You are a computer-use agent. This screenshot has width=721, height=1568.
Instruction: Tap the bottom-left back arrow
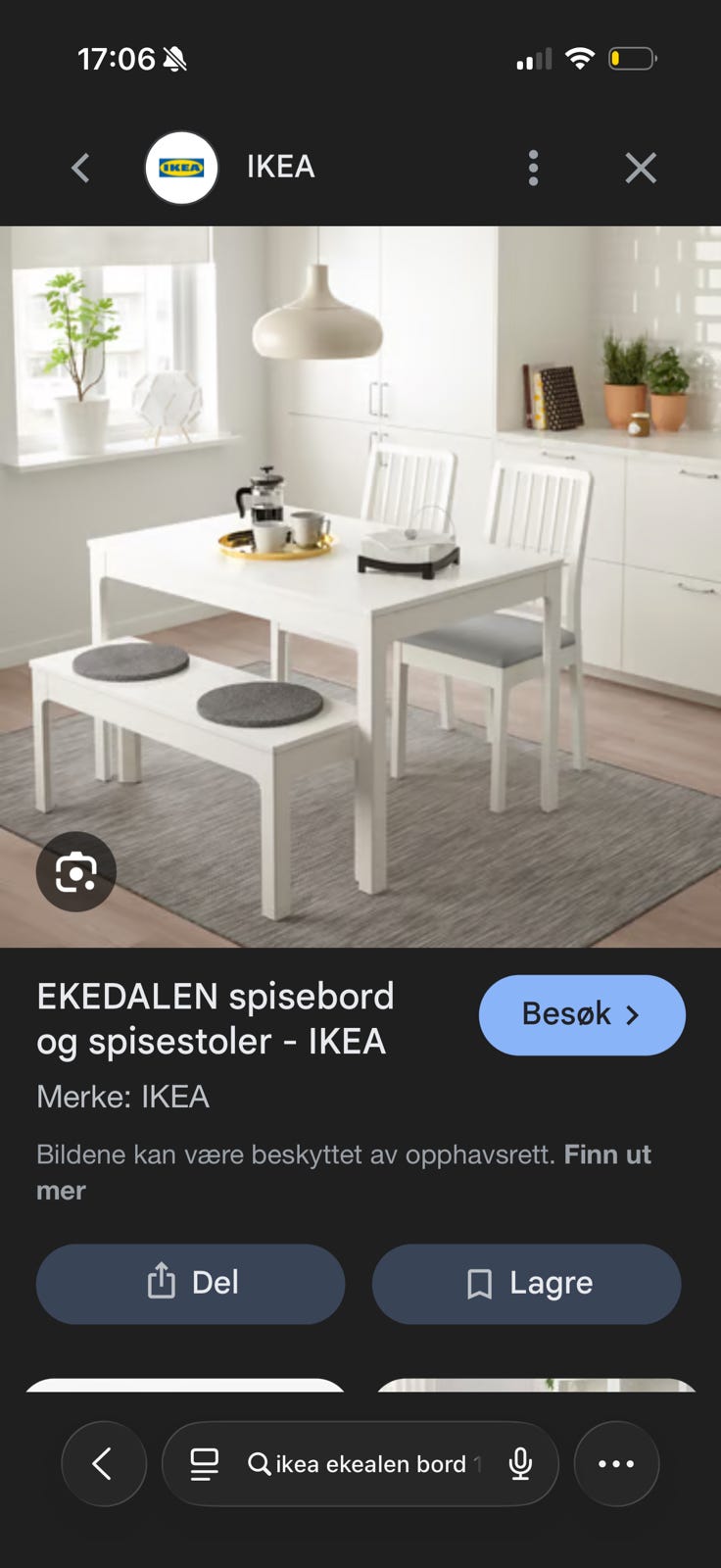(x=104, y=1463)
